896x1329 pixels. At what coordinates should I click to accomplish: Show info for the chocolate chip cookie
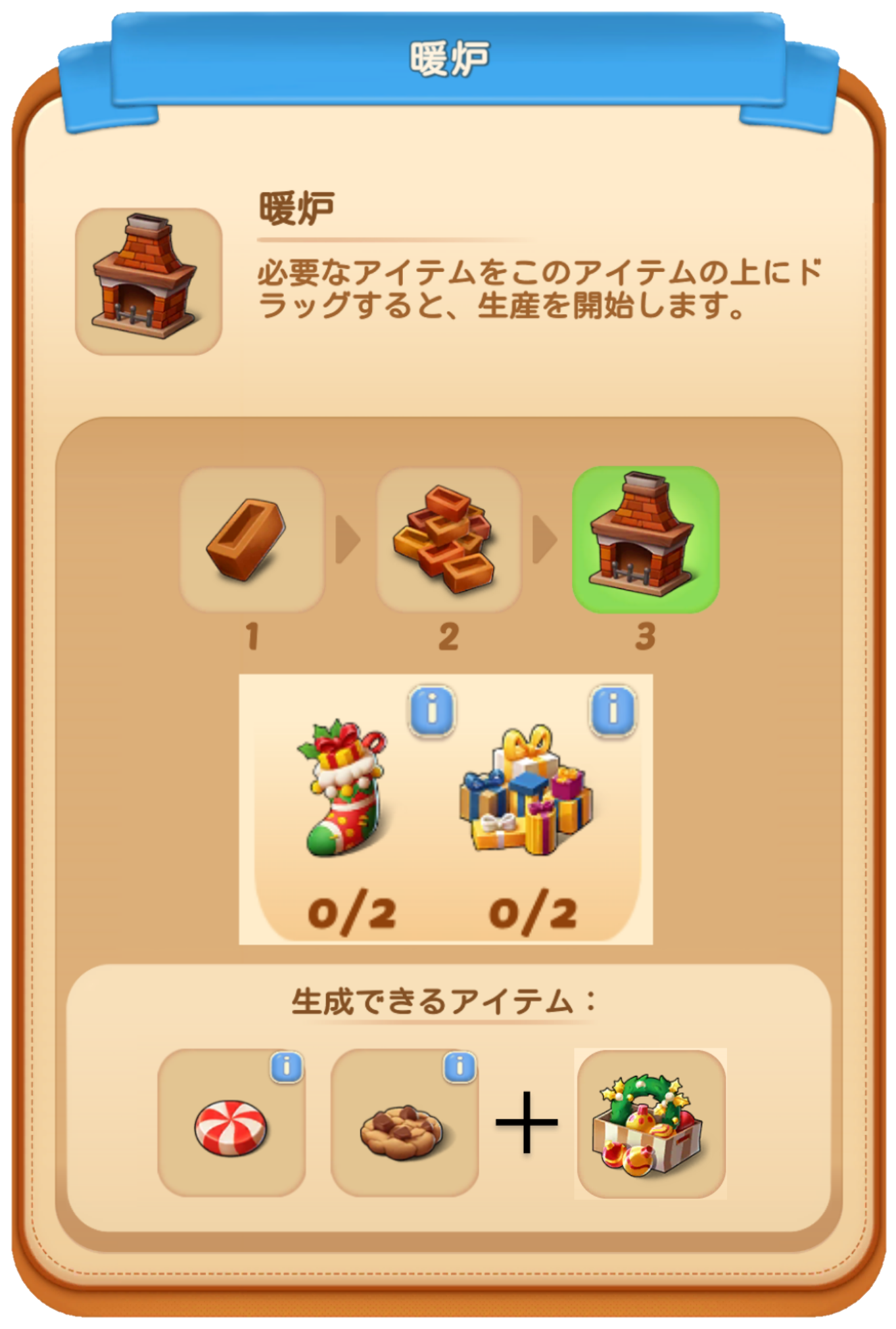[x=460, y=1067]
